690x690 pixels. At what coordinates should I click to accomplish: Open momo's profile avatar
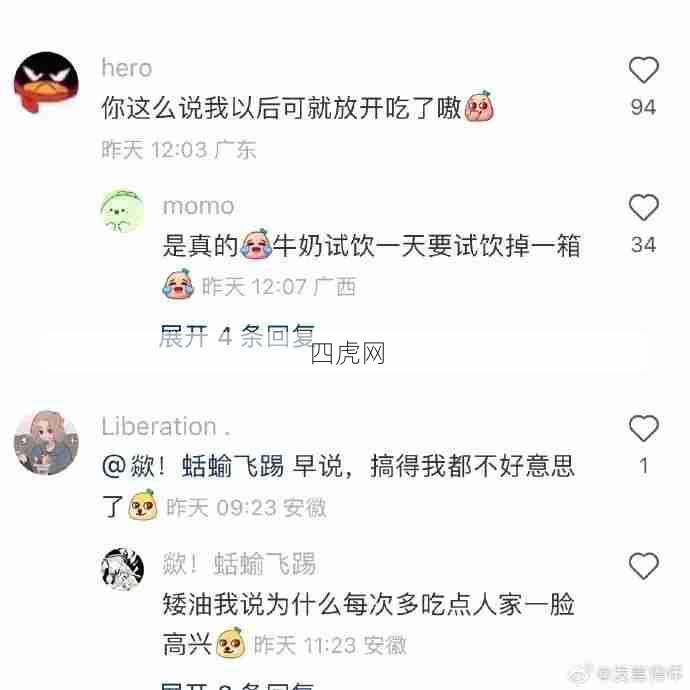coord(122,212)
